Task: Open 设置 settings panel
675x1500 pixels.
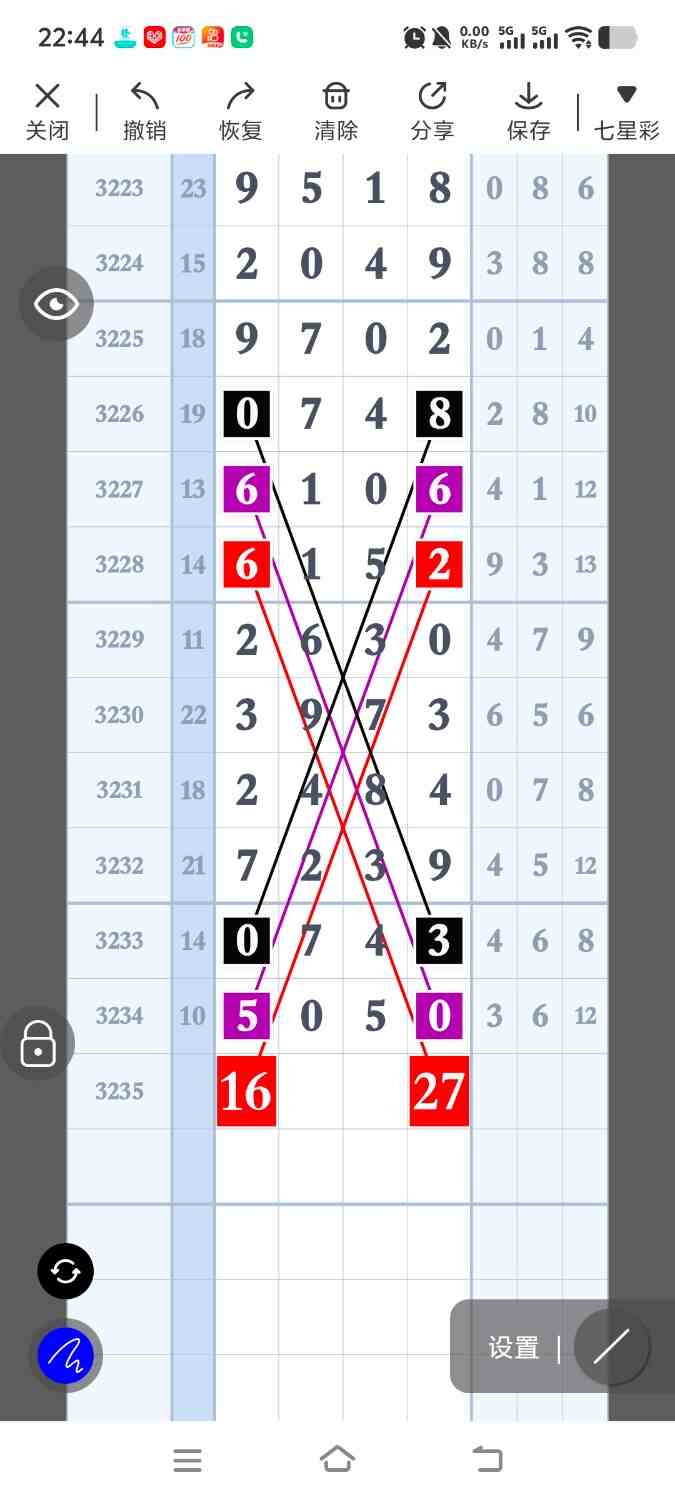Action: pos(513,1347)
